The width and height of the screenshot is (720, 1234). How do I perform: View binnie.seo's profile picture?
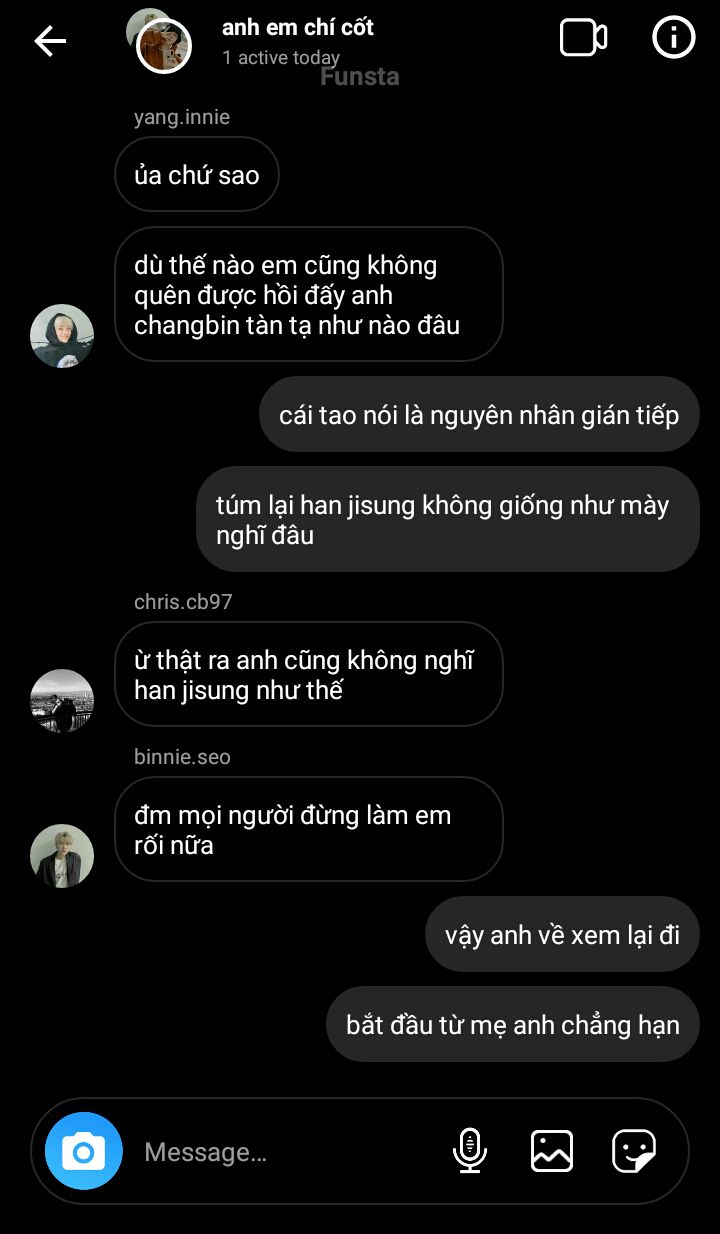pos(62,856)
